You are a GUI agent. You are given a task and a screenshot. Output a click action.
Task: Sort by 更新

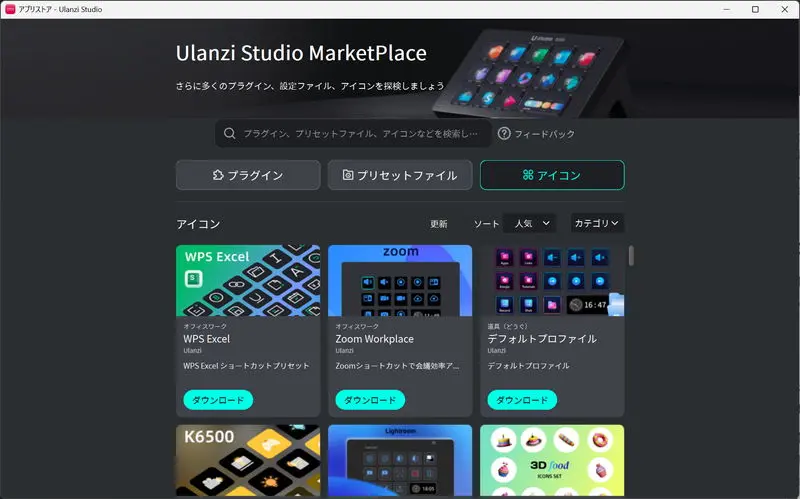coord(439,224)
